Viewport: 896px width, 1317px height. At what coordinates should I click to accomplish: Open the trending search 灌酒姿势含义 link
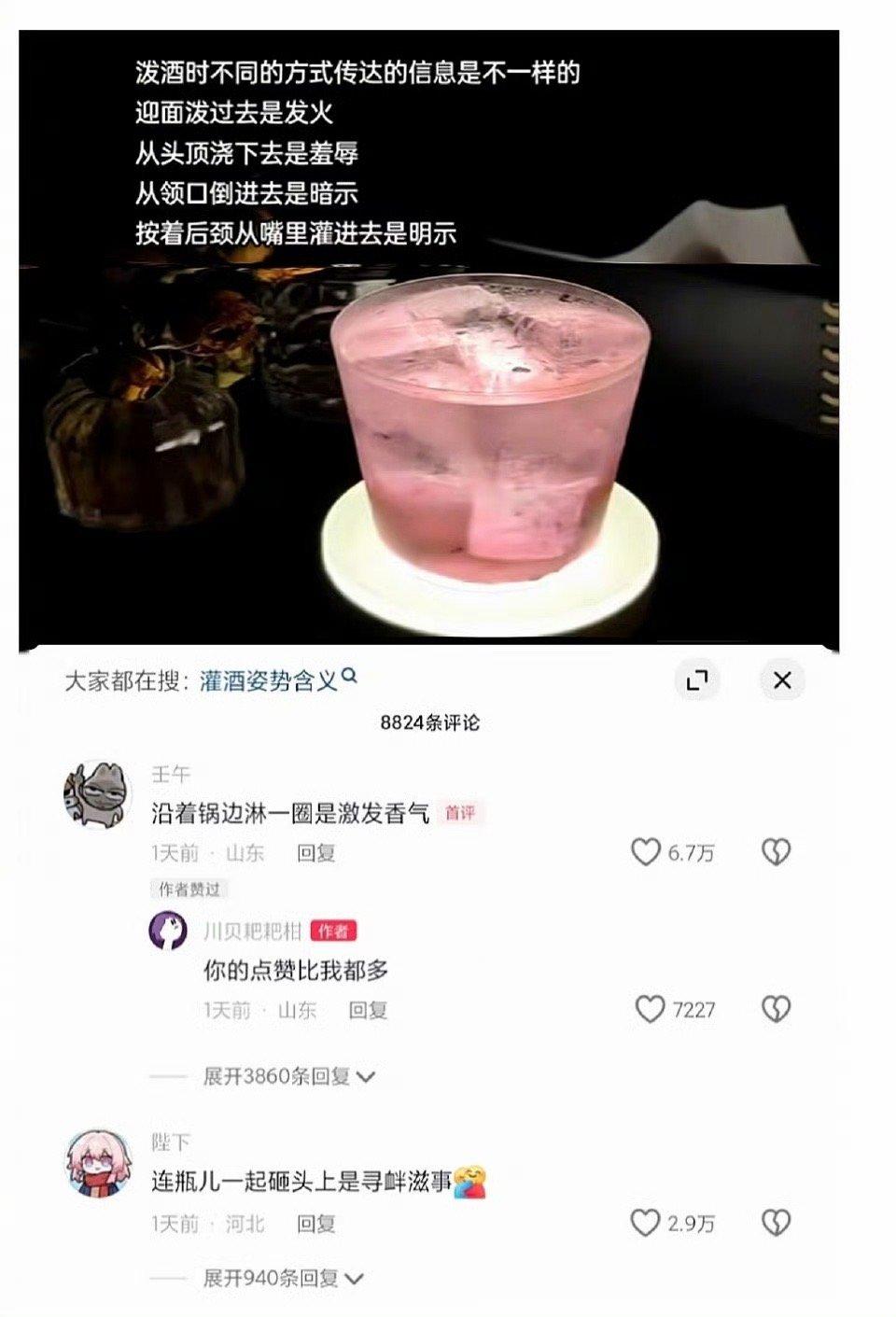click(271, 680)
